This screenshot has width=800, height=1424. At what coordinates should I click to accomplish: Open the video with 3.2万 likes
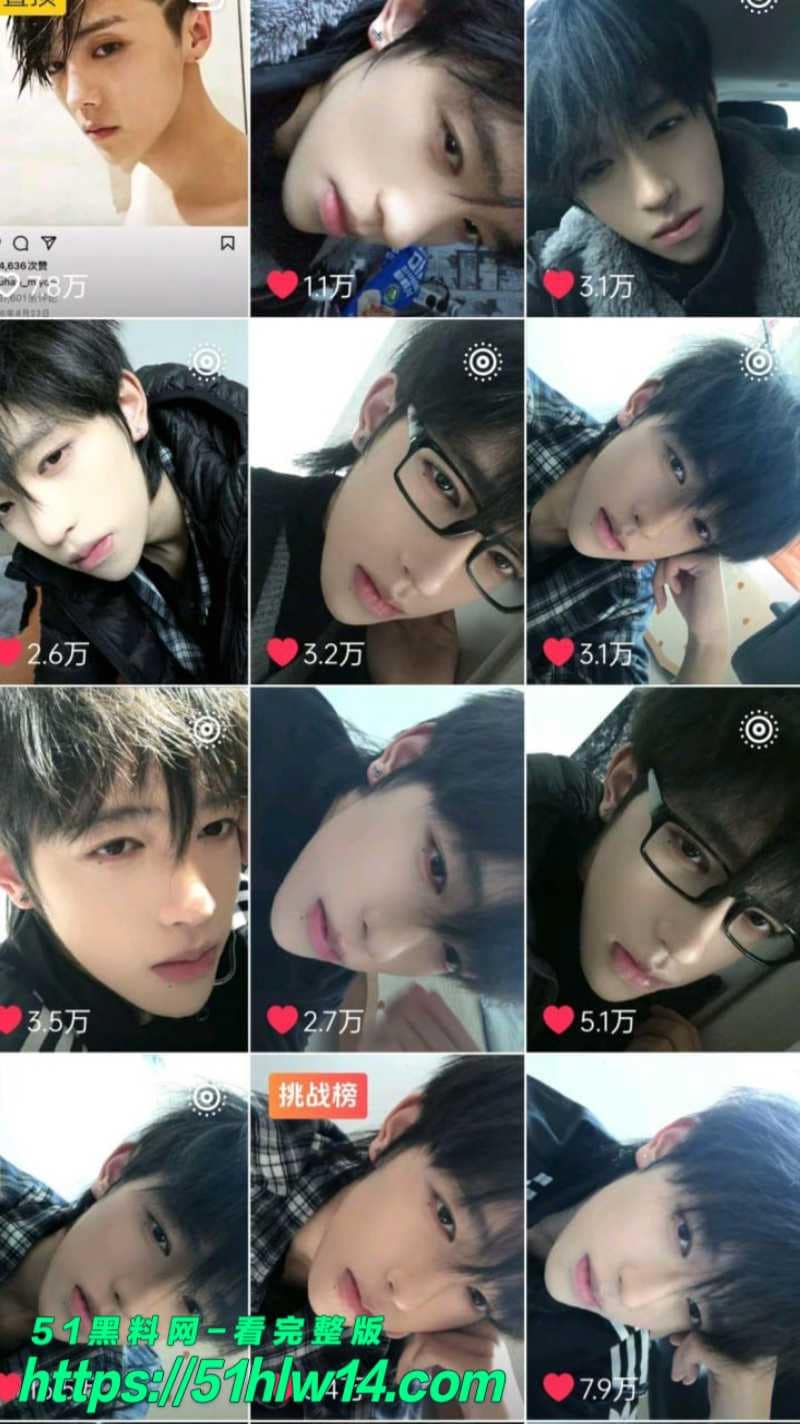(x=387, y=501)
